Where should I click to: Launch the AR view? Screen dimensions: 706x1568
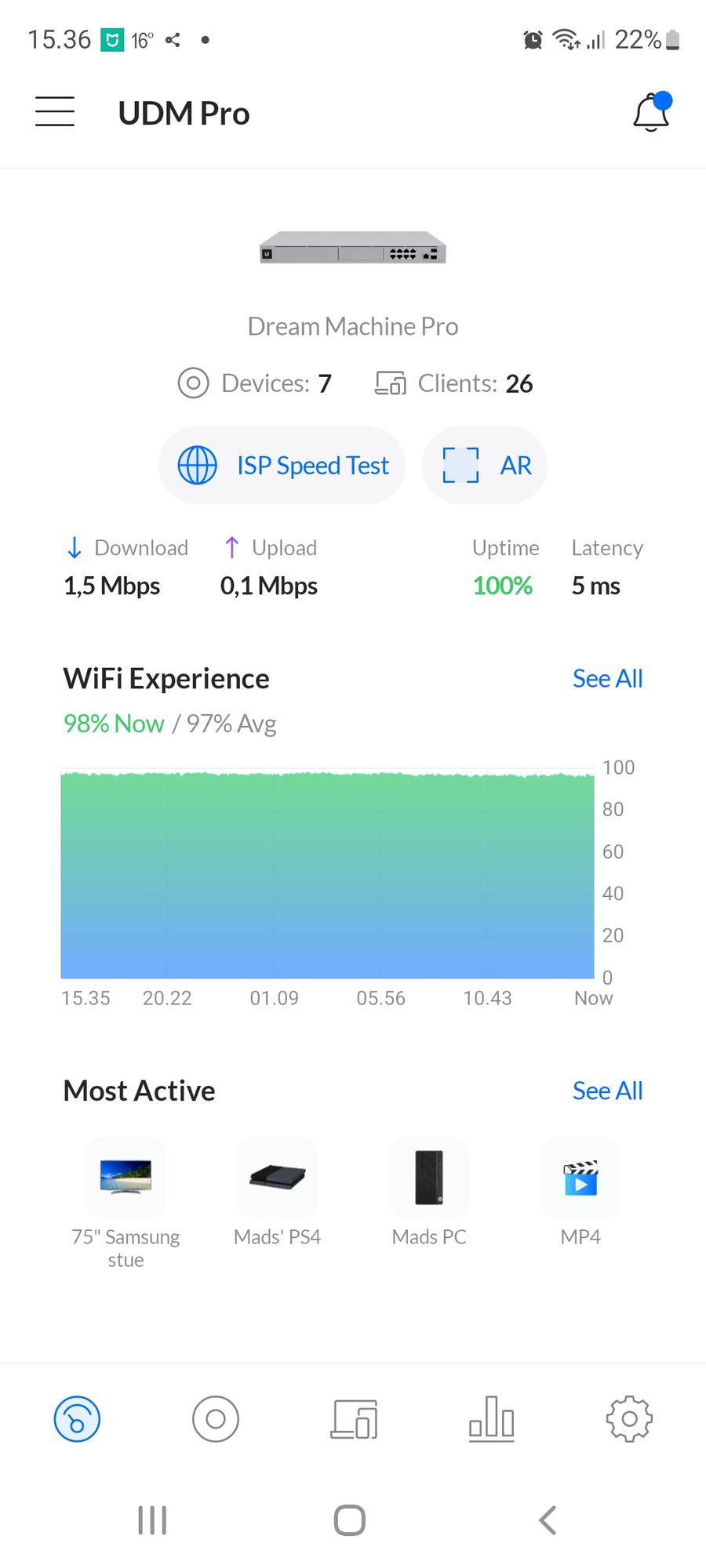click(x=485, y=465)
